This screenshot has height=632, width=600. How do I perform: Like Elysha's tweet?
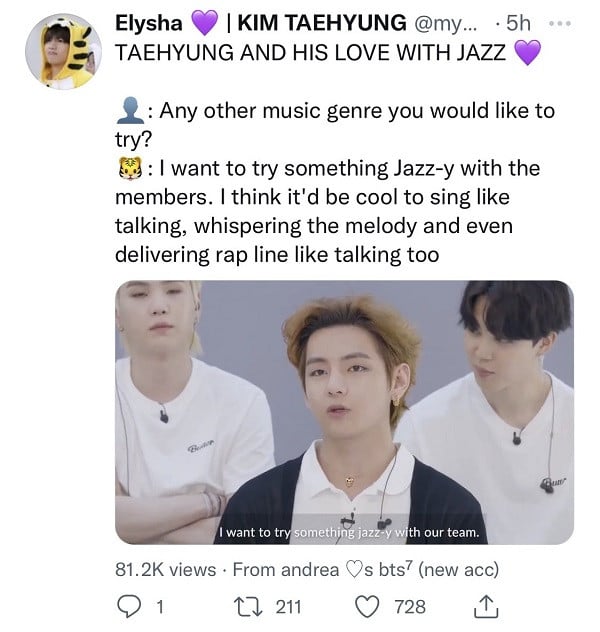point(369,606)
